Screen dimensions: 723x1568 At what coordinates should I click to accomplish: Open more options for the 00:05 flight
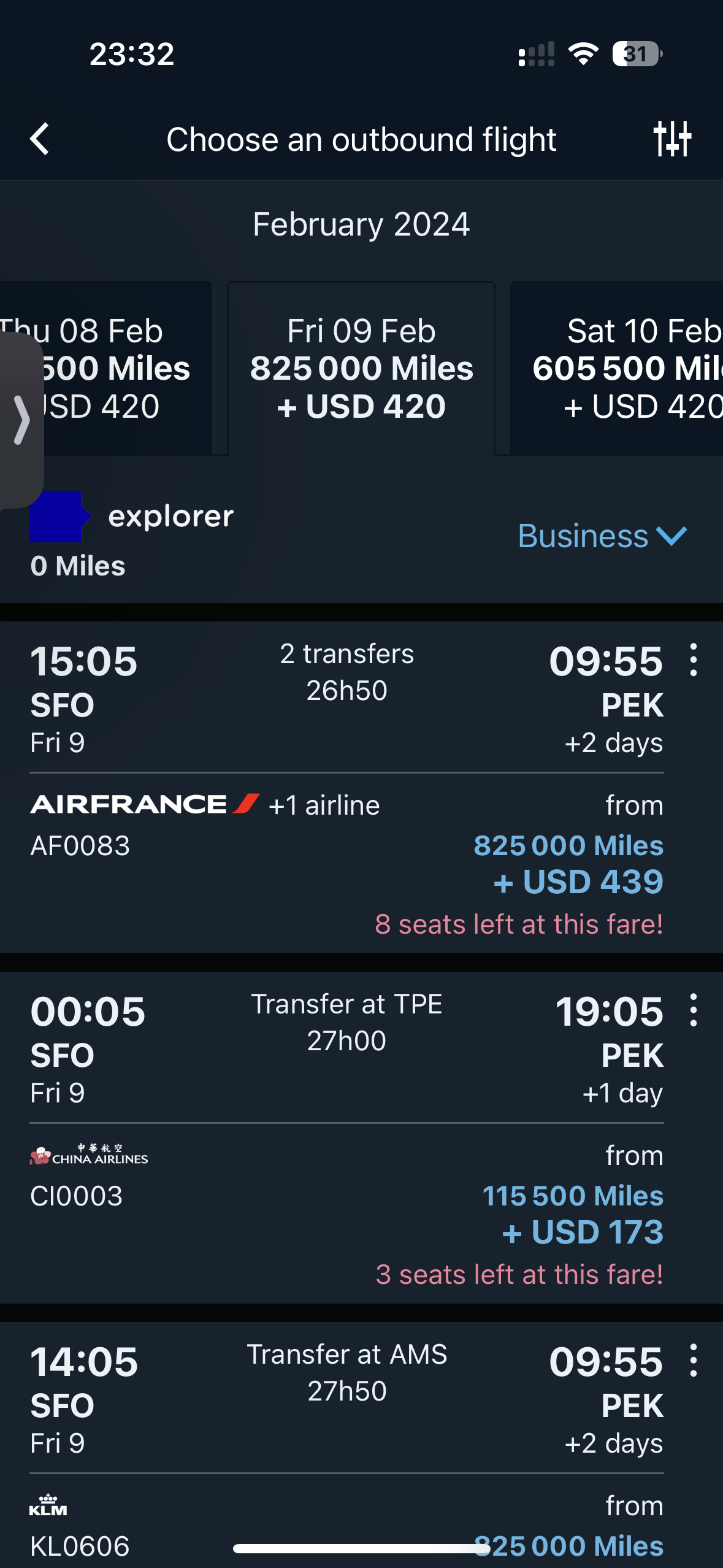click(x=694, y=1010)
